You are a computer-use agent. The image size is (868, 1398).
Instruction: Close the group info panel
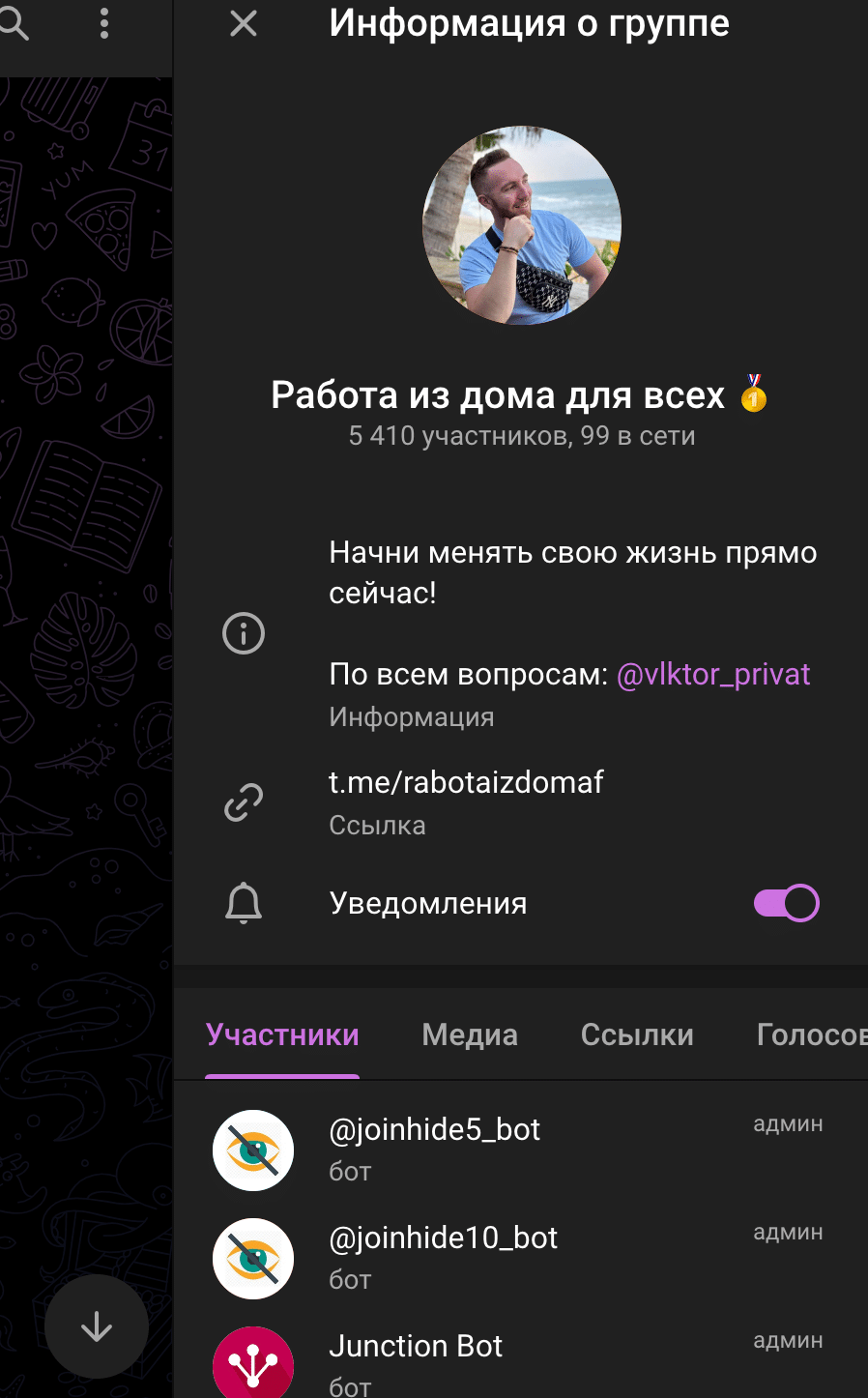(244, 23)
